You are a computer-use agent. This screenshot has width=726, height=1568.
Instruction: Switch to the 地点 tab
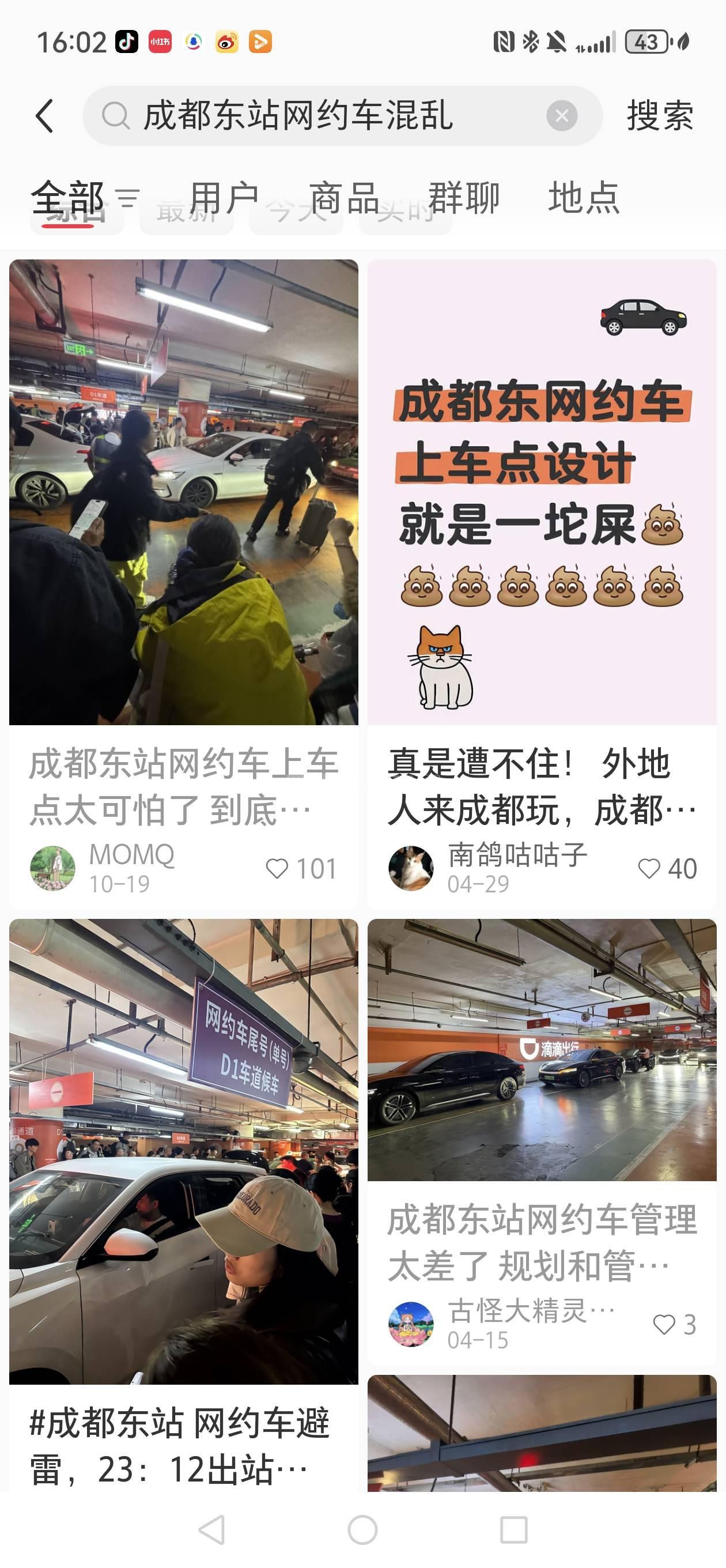coord(584,198)
